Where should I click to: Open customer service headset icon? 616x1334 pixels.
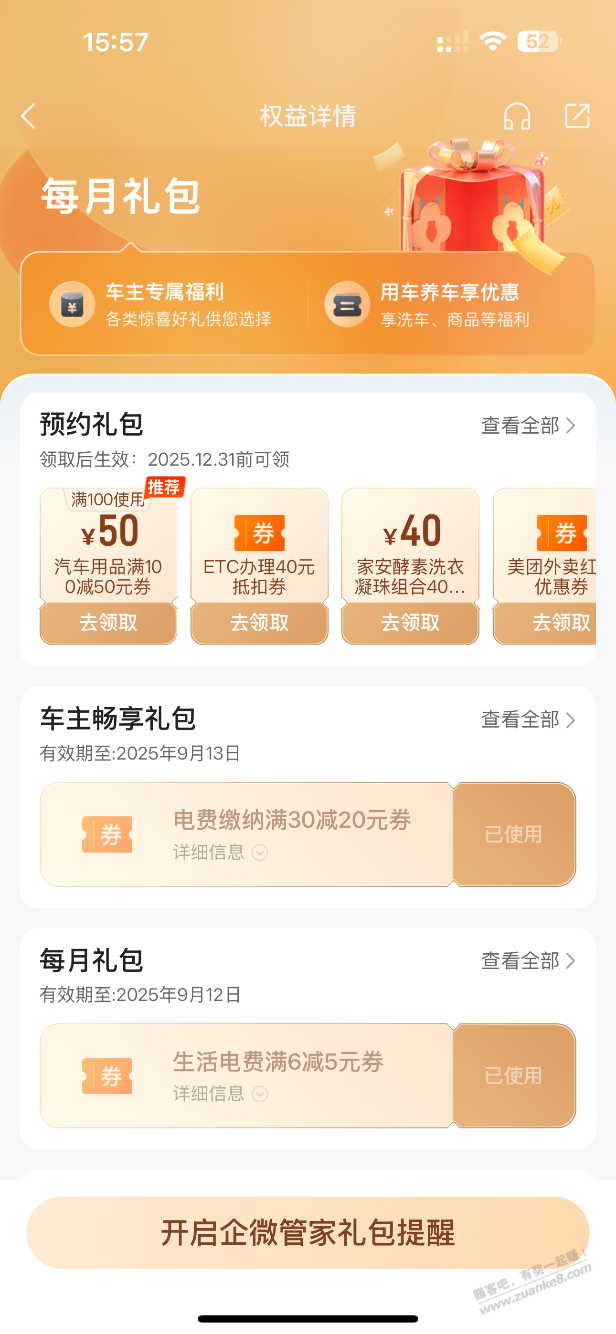coord(517,116)
